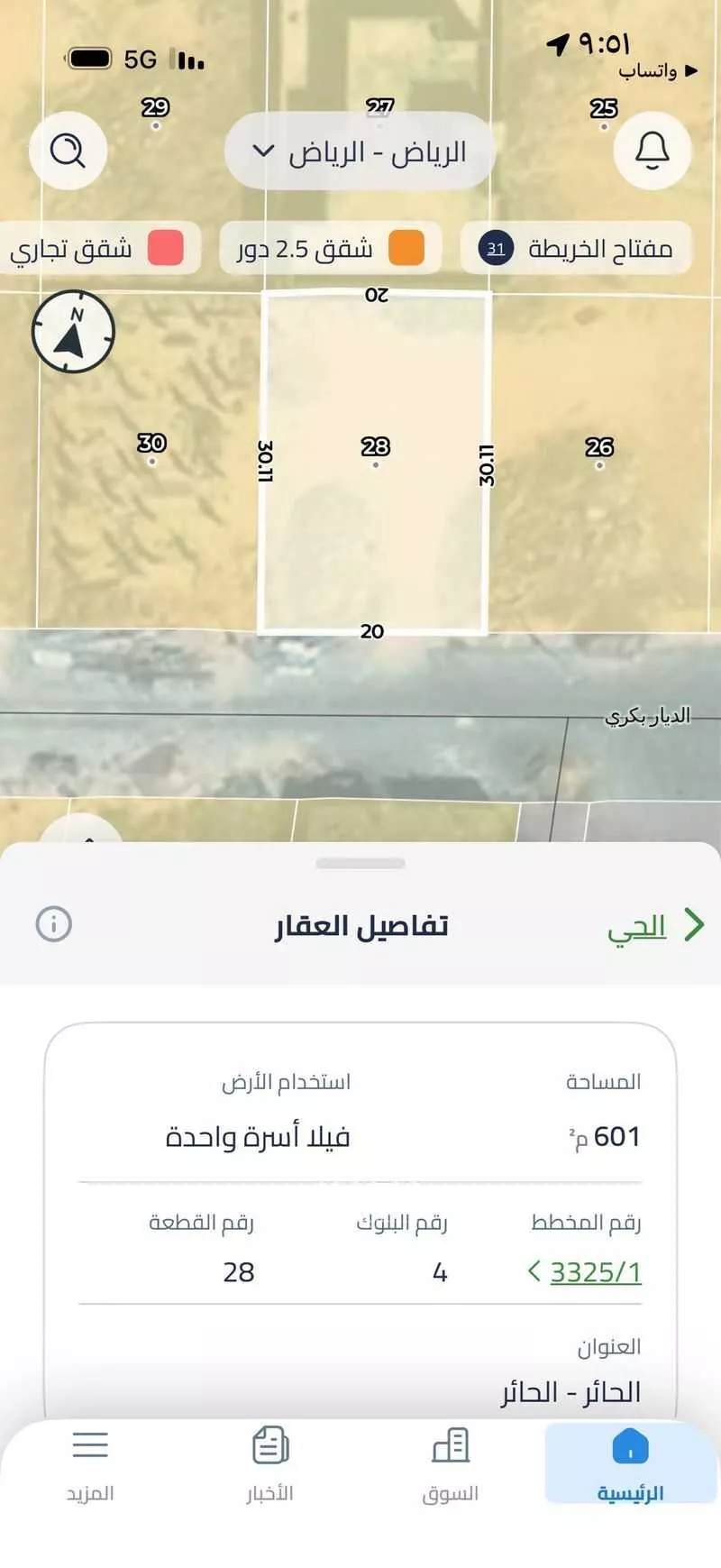Tap the map key badge showing 31
The image size is (721, 1568).
(x=495, y=249)
